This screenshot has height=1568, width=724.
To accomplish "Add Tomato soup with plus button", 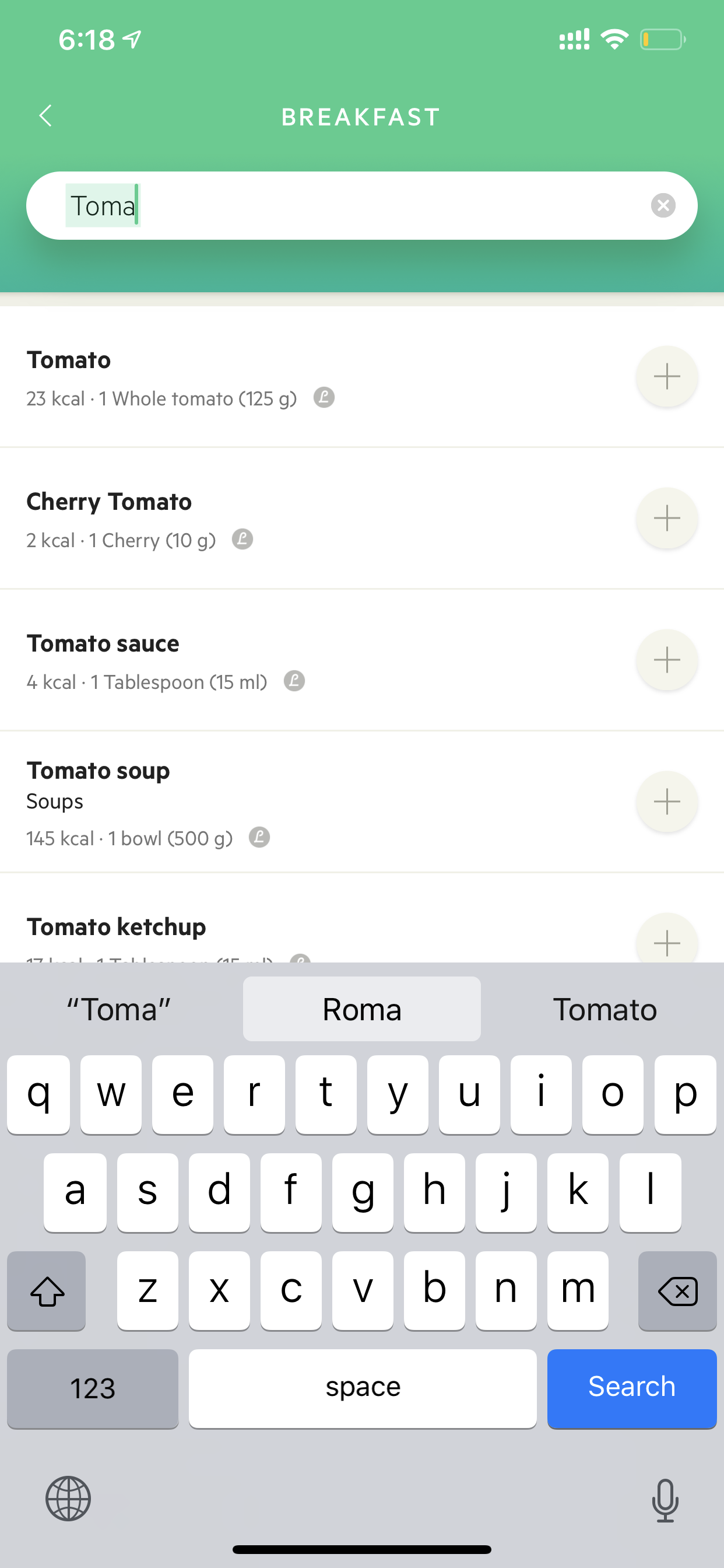I will coord(666,802).
